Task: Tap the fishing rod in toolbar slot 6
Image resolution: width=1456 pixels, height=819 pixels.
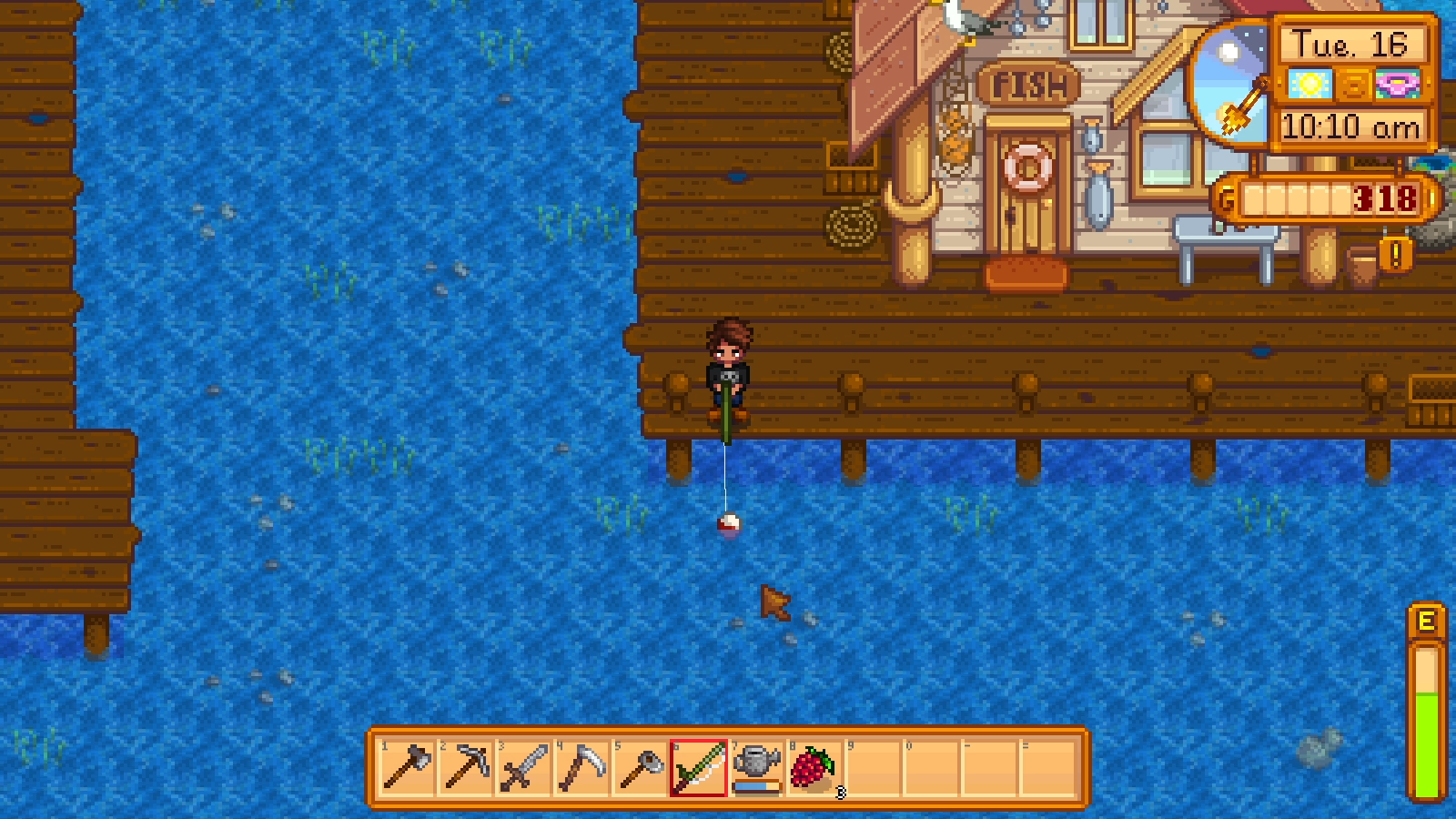Action: pyautogui.click(x=698, y=767)
